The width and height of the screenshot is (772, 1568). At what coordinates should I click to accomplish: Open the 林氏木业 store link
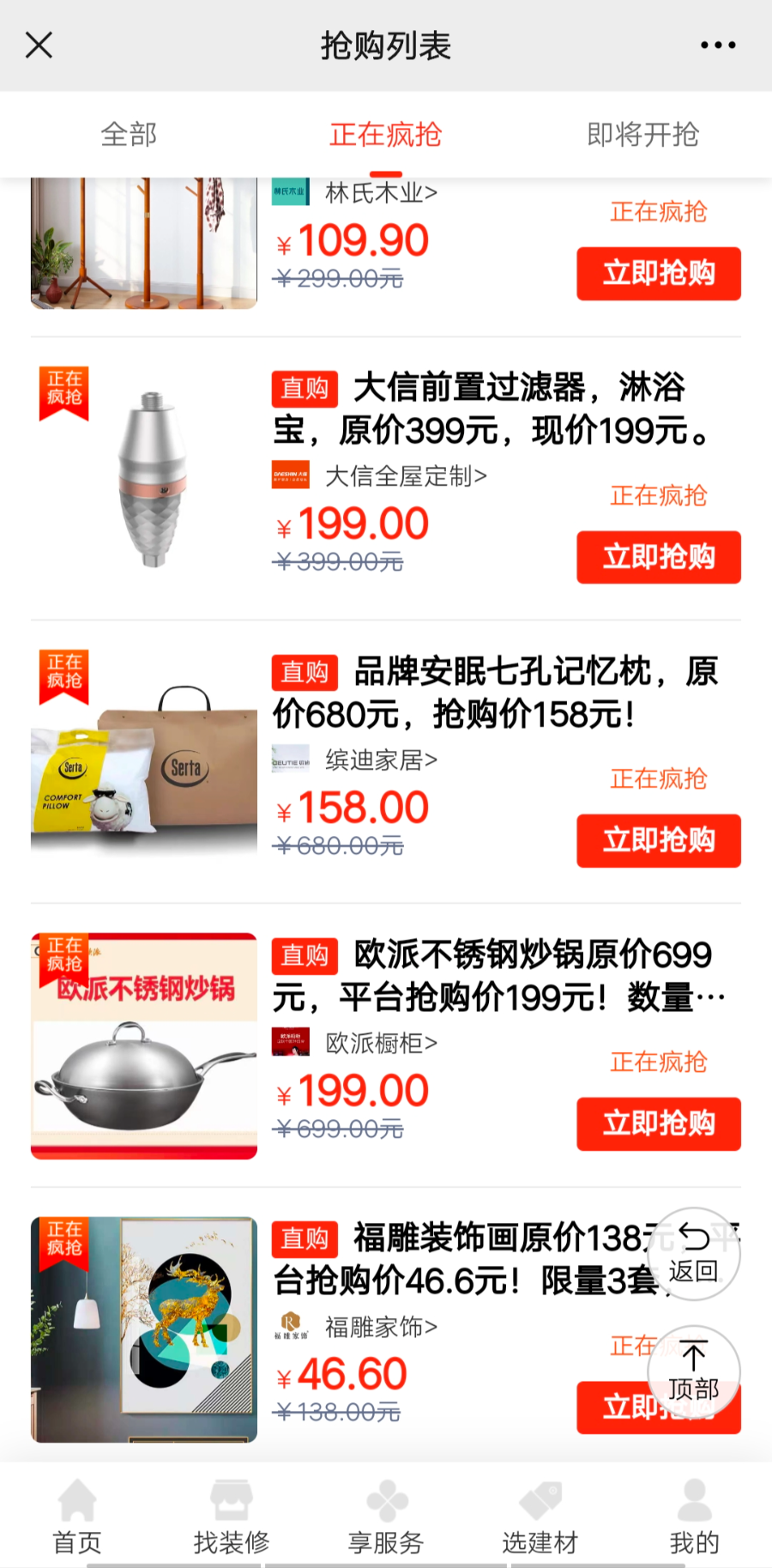point(380,193)
